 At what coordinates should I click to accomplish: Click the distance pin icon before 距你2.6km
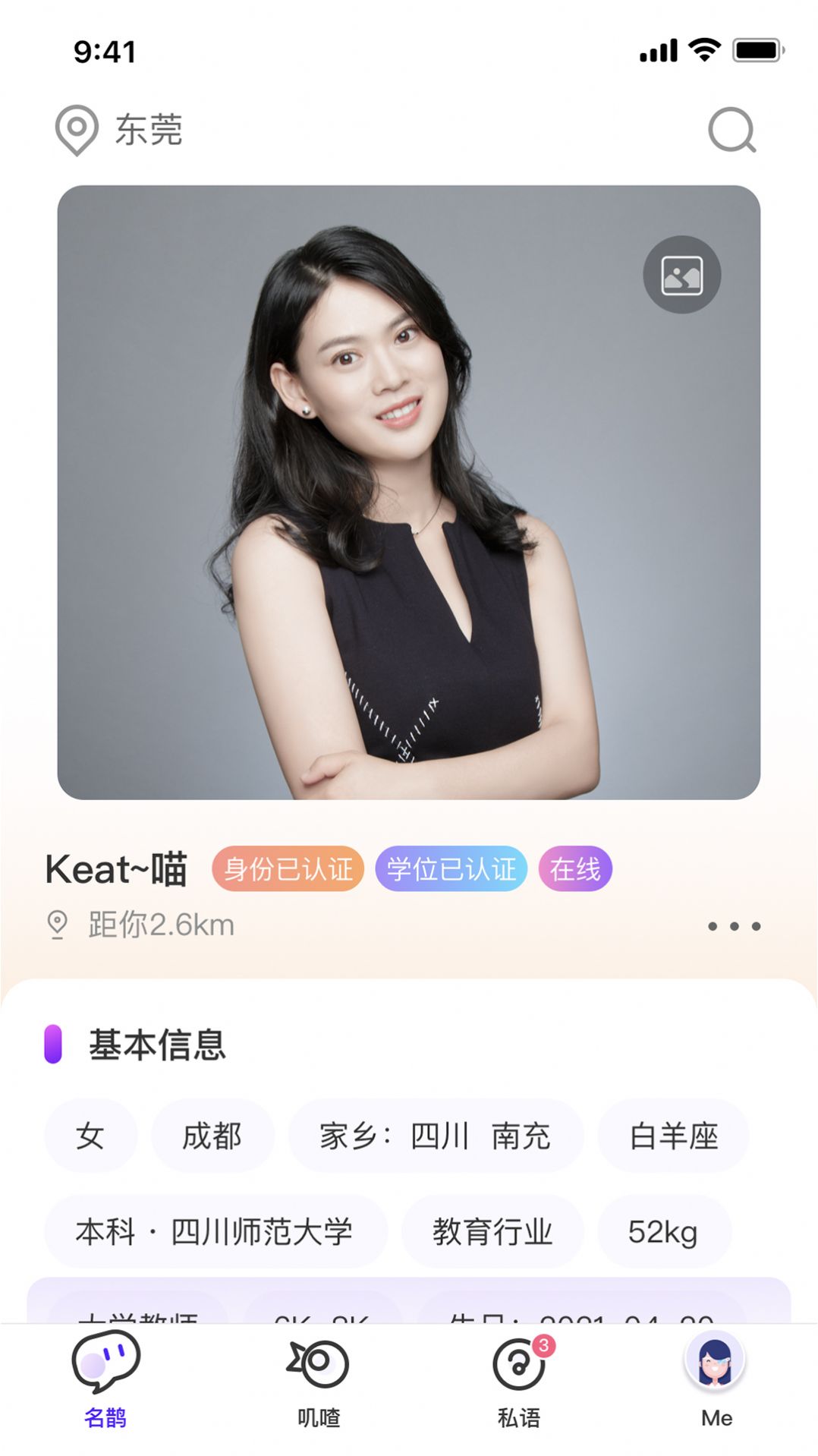[55, 922]
